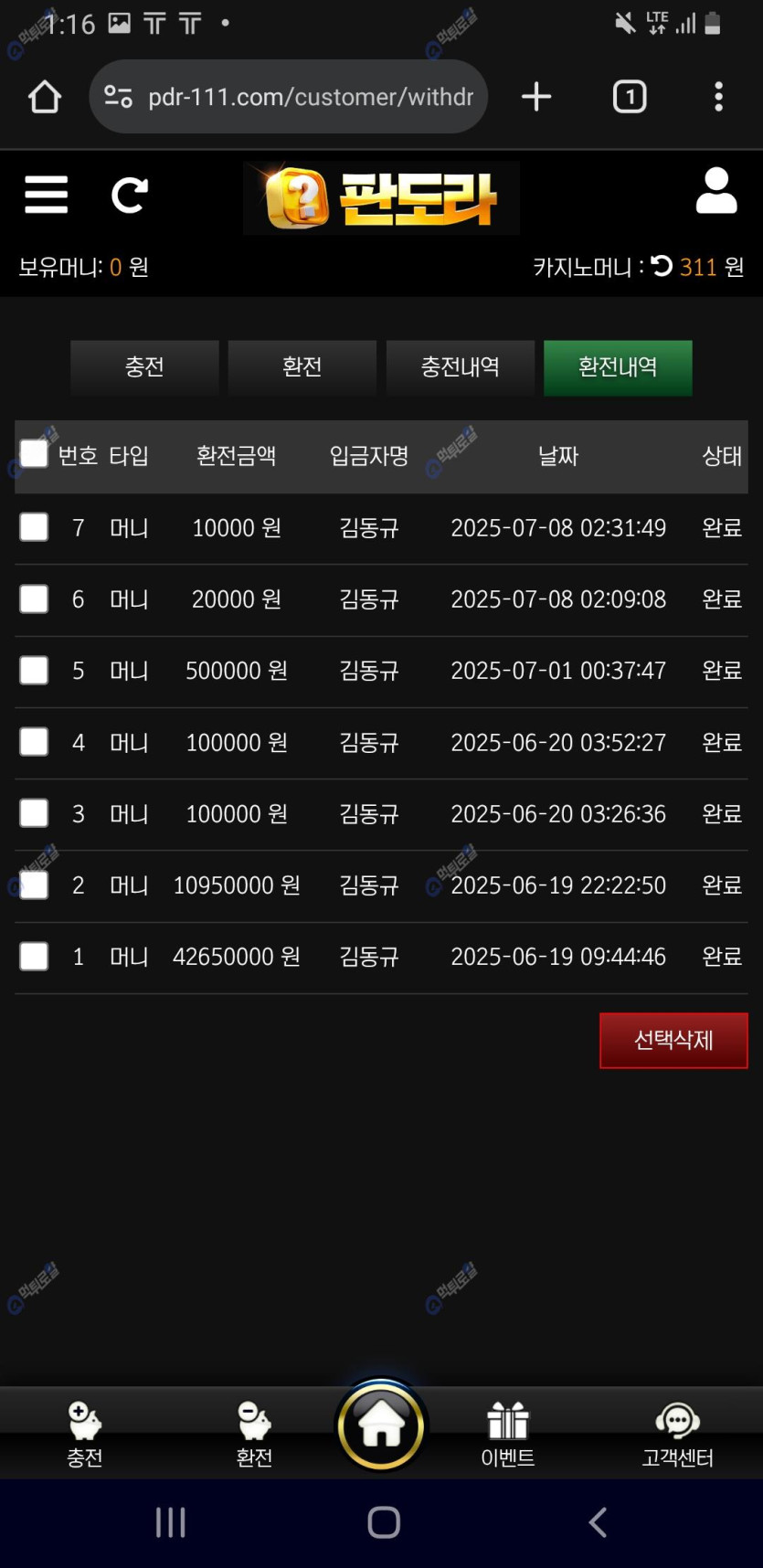
Task: Open a new browser tab
Action: tap(536, 97)
